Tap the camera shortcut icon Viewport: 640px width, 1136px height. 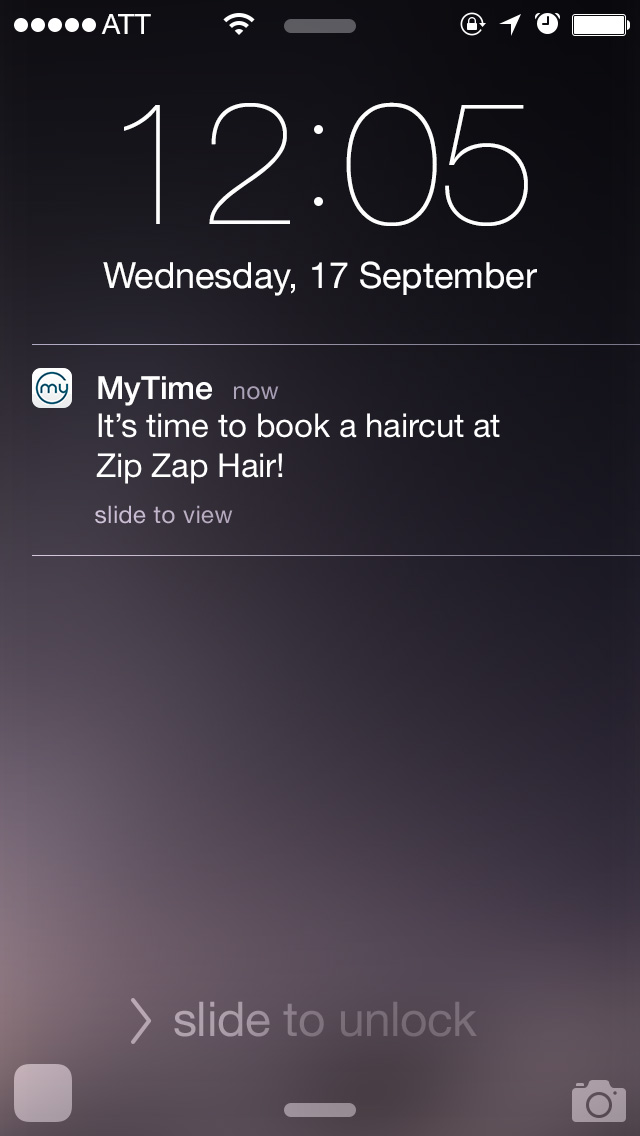[598, 1099]
